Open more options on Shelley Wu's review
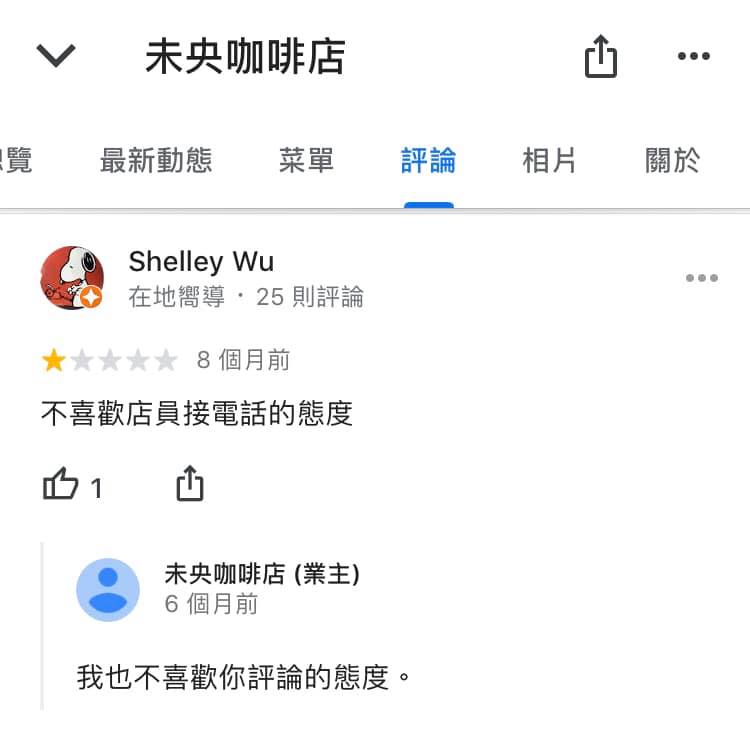The width and height of the screenshot is (750, 742). point(701,278)
